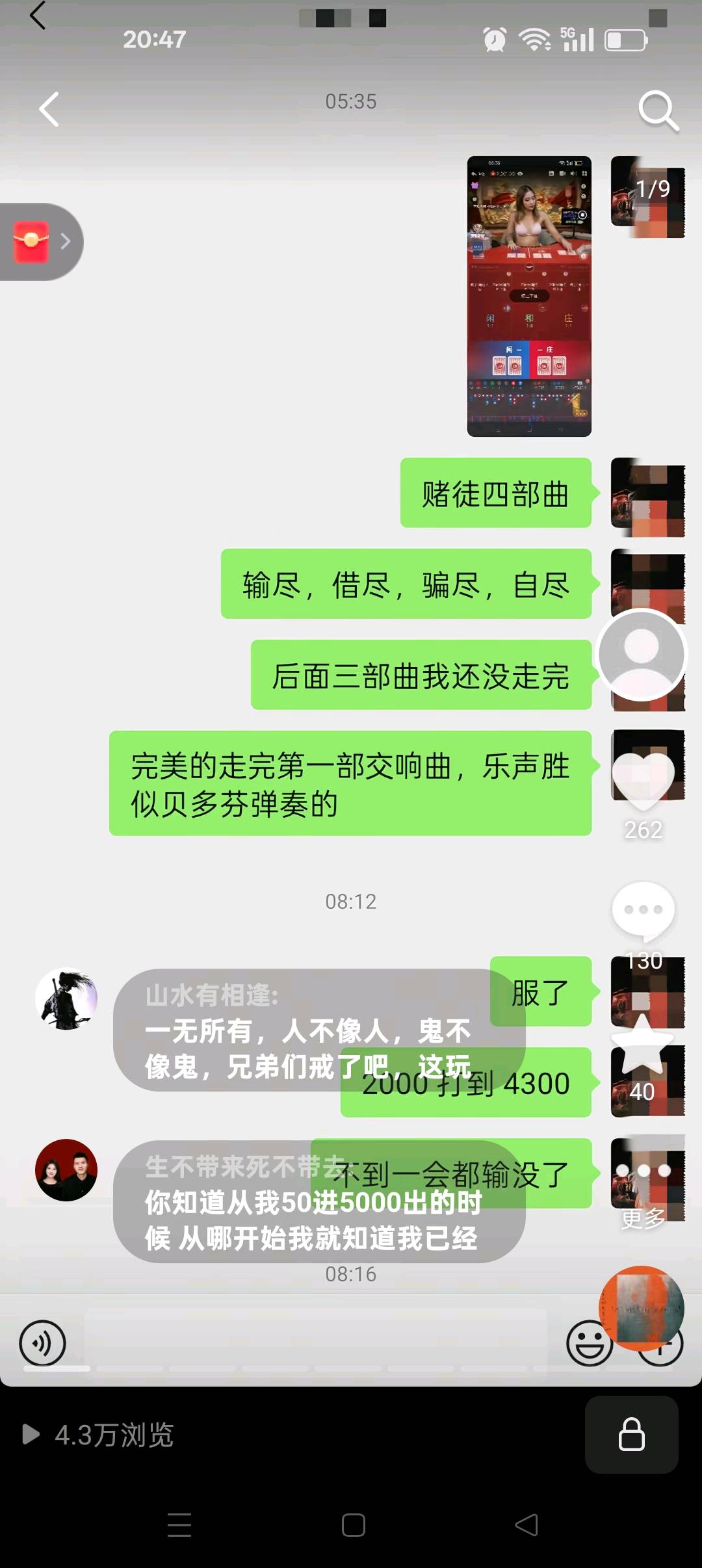Tap the Wi-Fi icon in the status bar
Viewport: 702px width, 1568px height.
[x=533, y=40]
